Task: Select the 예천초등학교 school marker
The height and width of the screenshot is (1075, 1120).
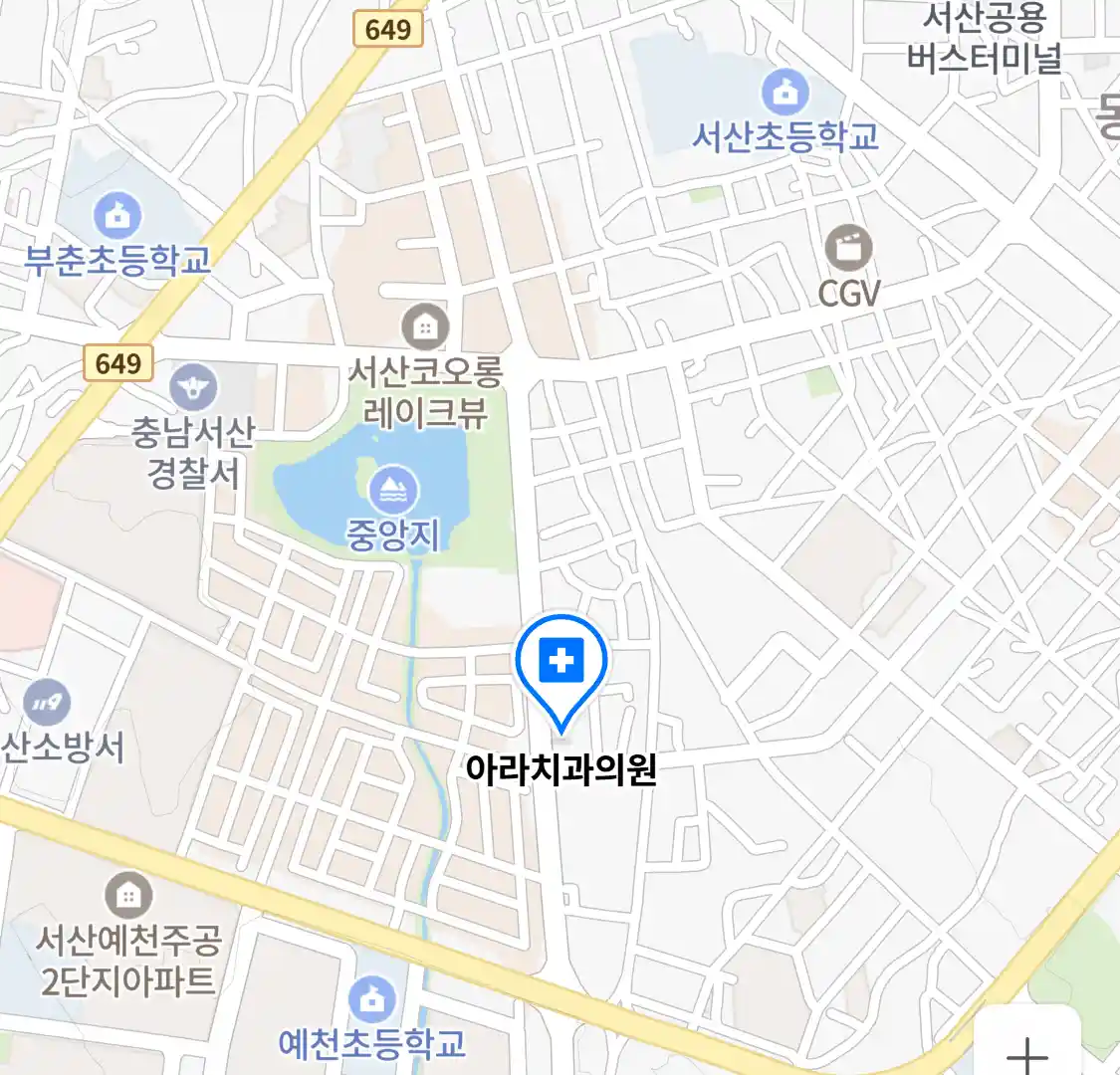Action: 372,998
